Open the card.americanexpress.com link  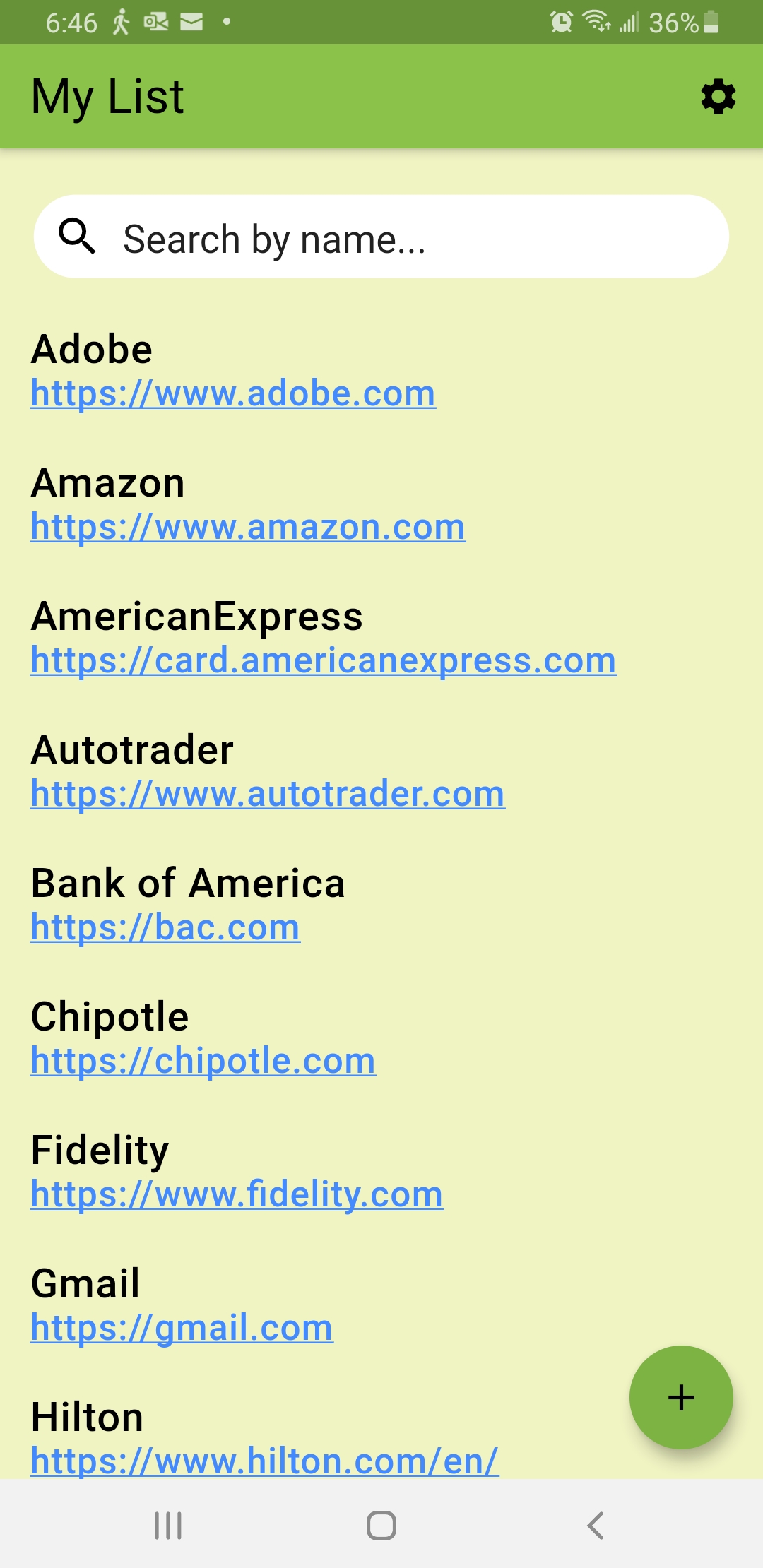[x=324, y=661]
